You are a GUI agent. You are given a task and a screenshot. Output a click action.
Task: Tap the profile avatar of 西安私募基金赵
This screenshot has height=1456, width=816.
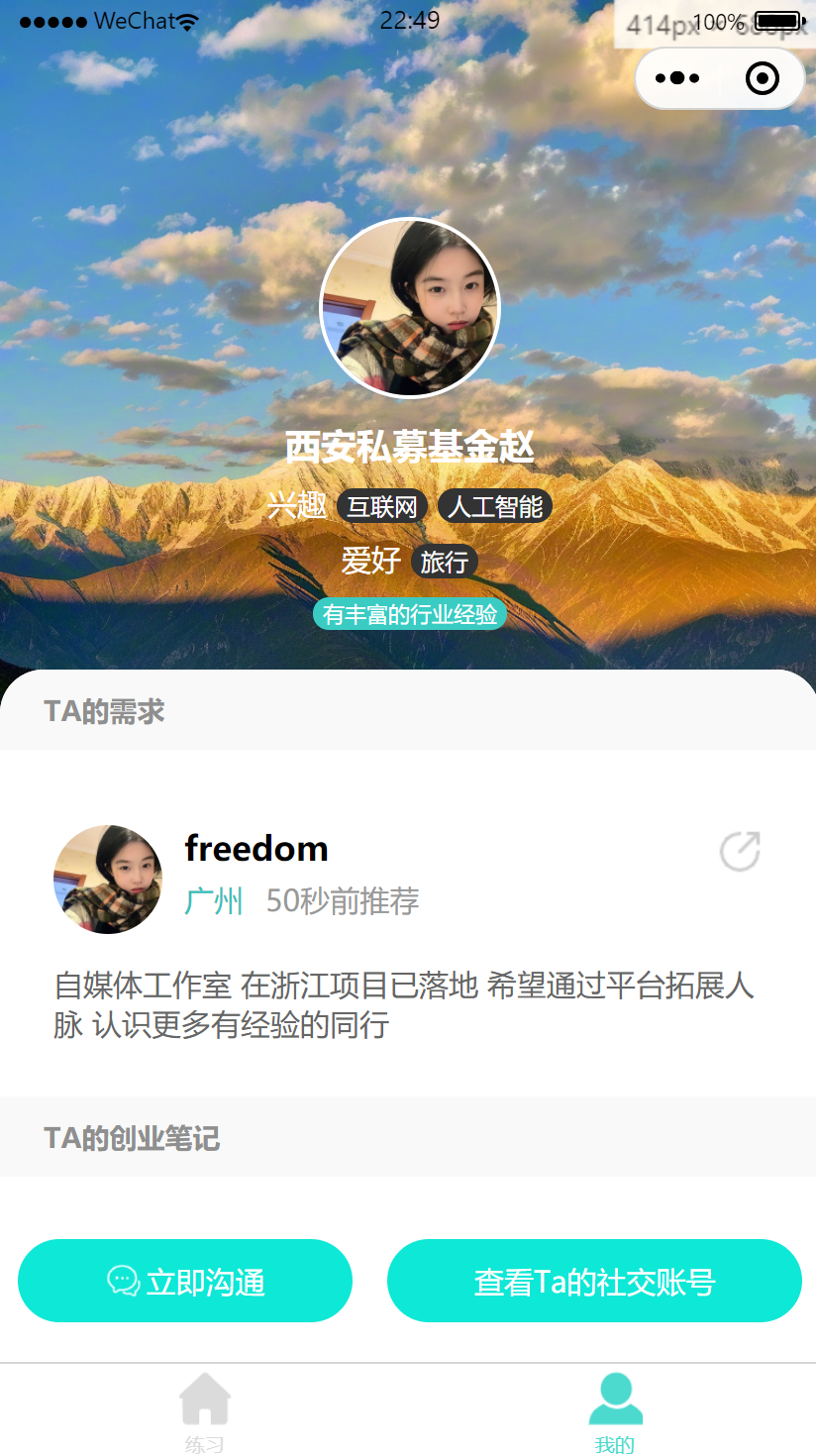point(409,307)
